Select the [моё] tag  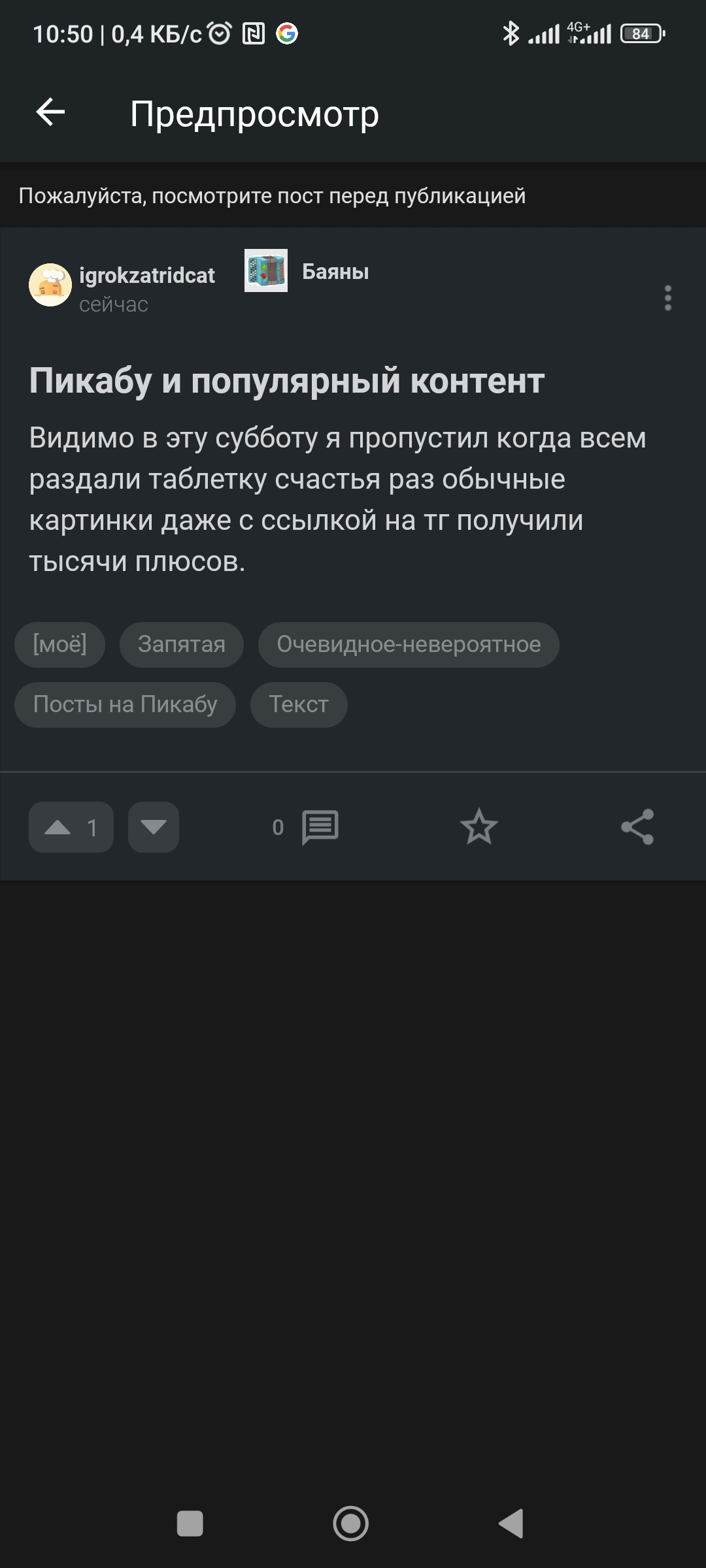coord(59,645)
